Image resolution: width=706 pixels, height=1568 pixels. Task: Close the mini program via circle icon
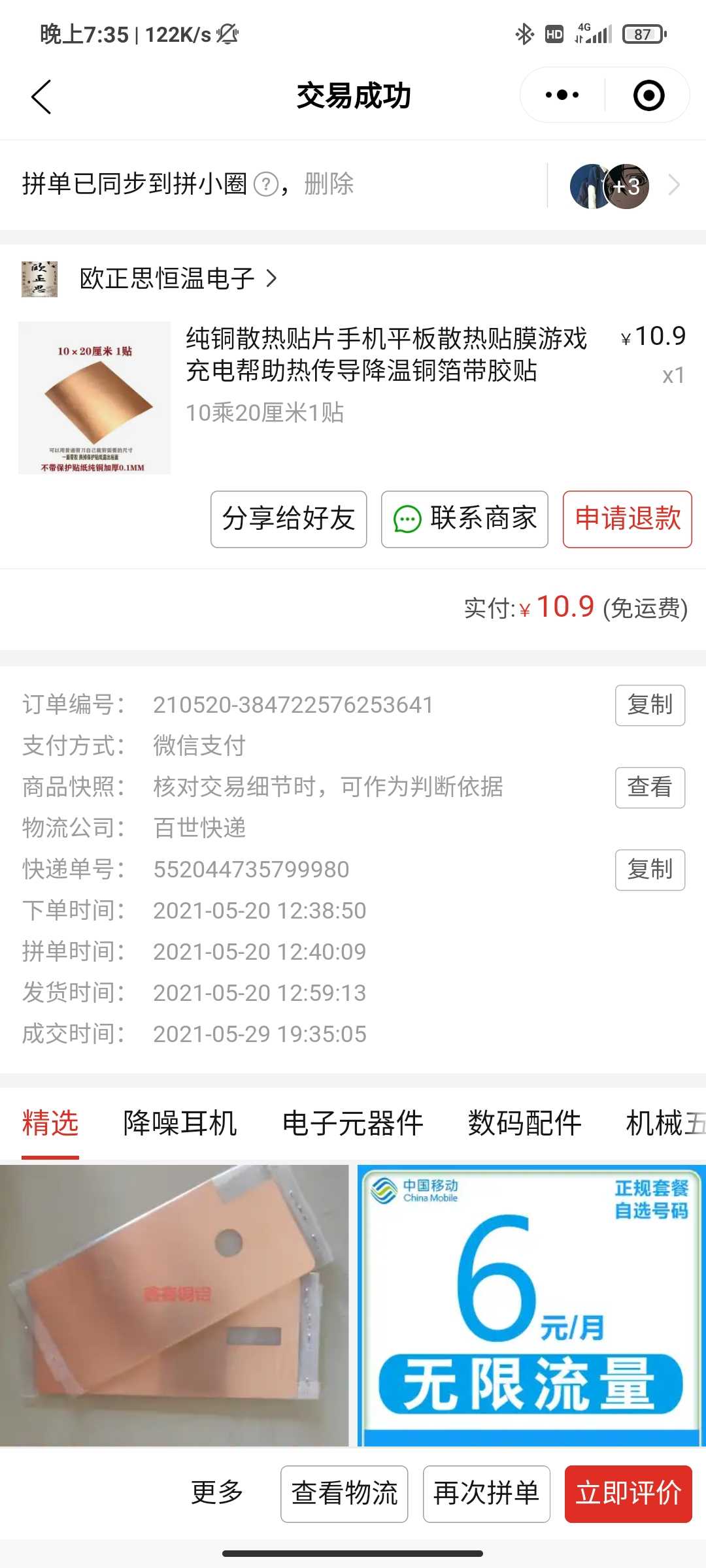tap(648, 95)
